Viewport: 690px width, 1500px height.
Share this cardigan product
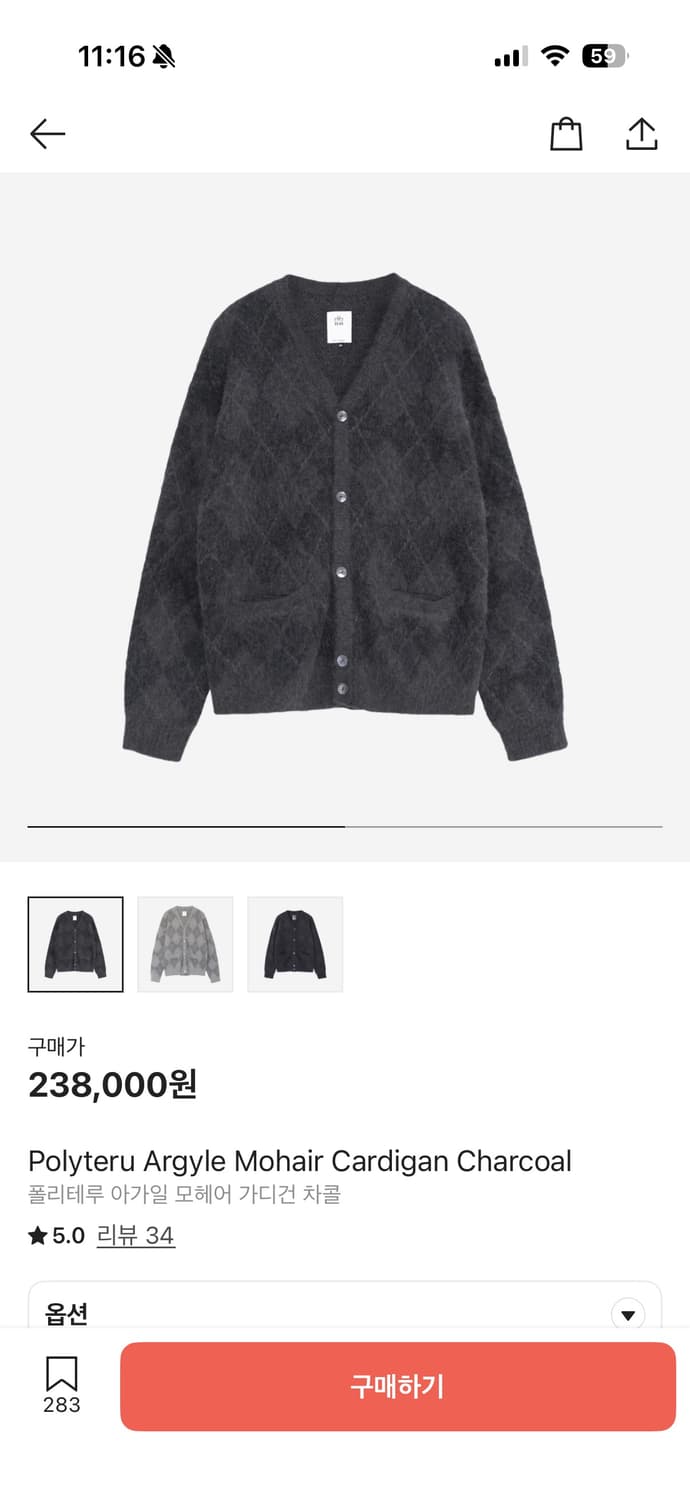641,134
